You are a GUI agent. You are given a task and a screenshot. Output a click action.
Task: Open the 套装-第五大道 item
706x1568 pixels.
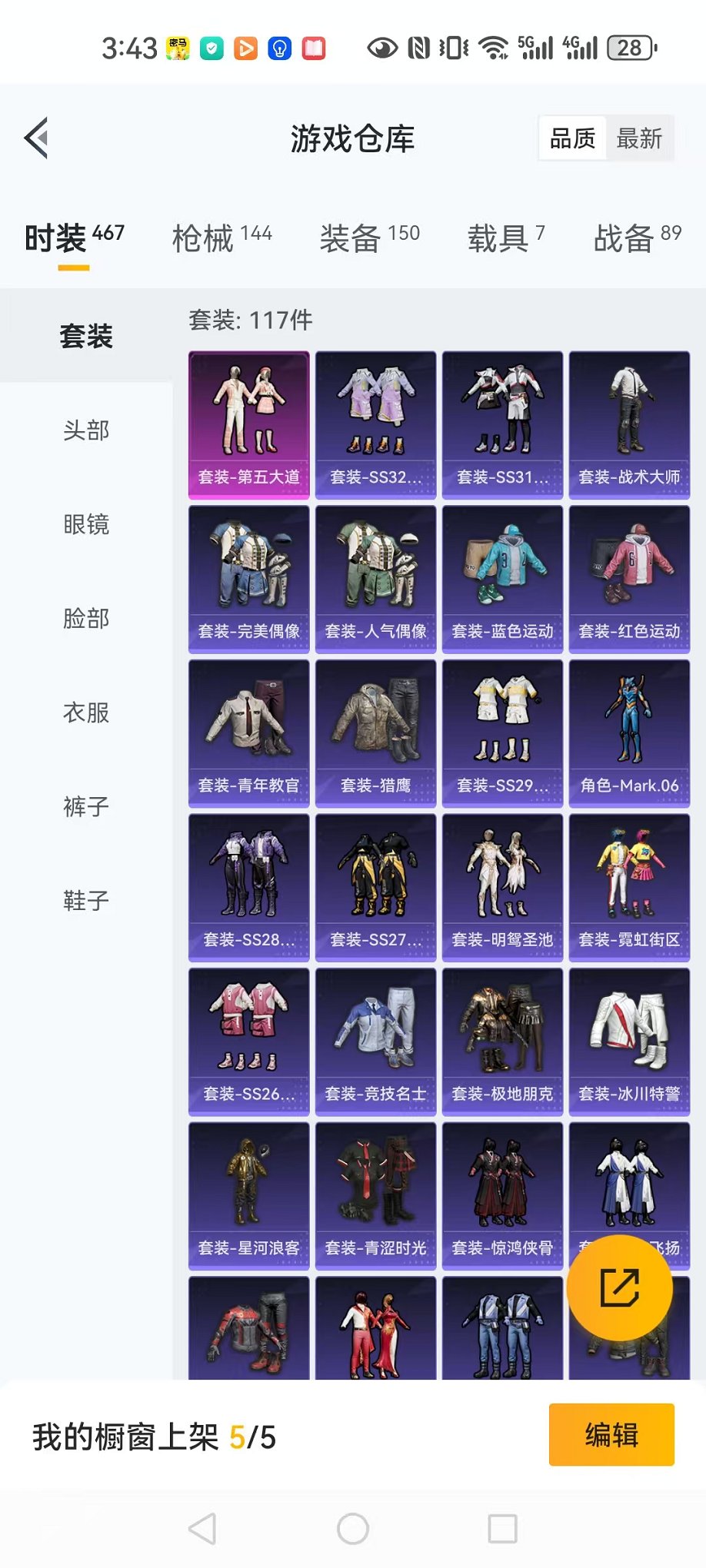(249, 425)
